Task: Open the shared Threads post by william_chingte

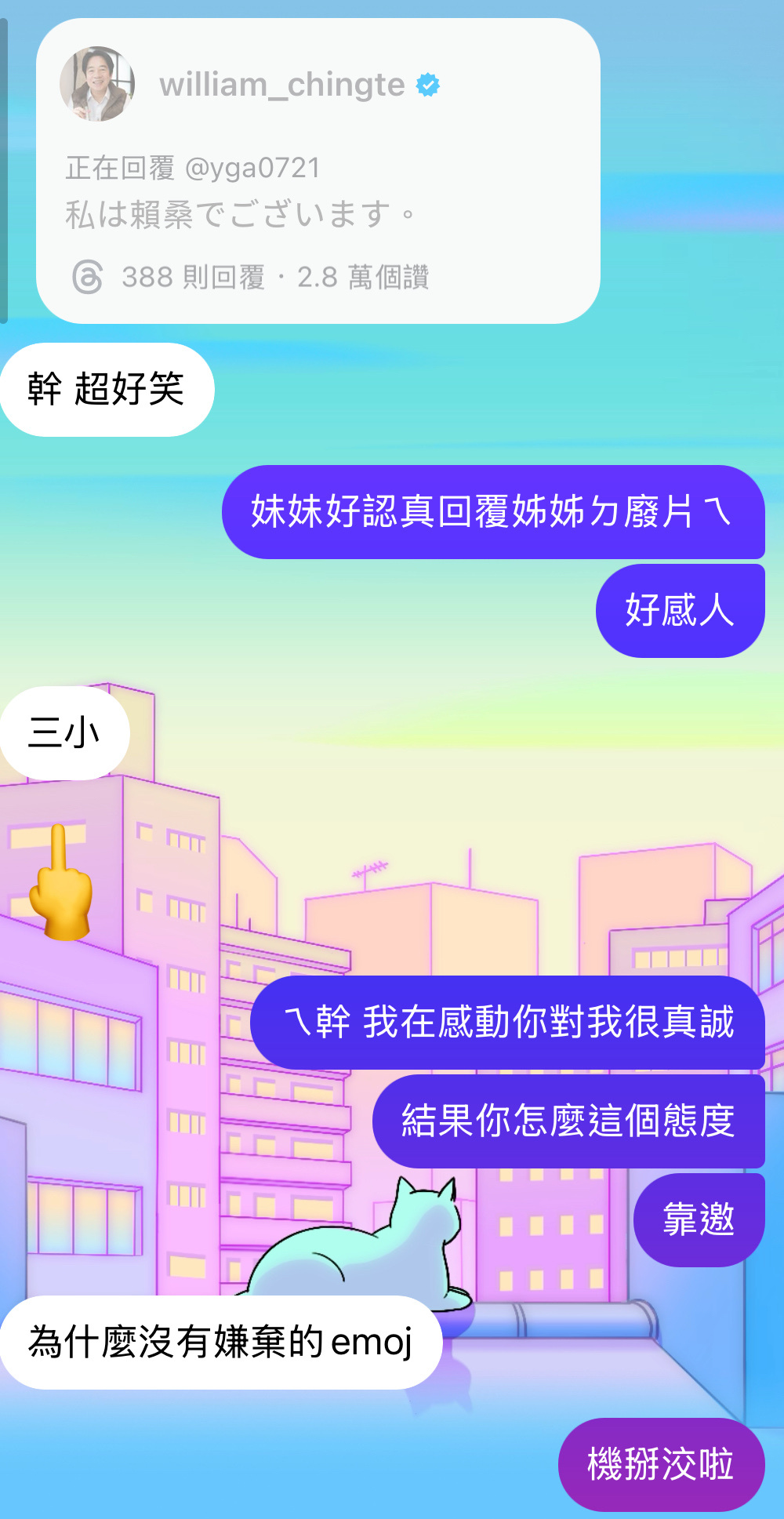Action: click(318, 188)
